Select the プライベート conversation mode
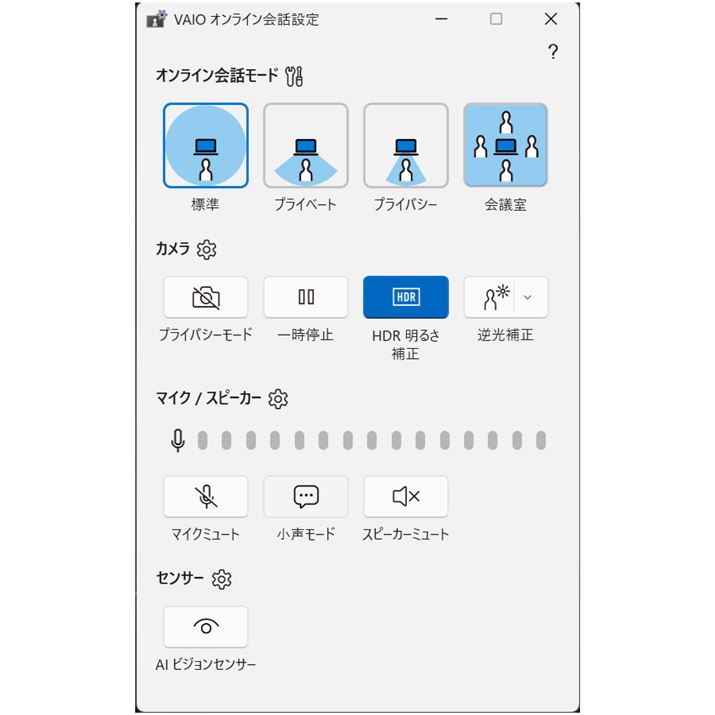715x715 pixels. click(x=305, y=146)
